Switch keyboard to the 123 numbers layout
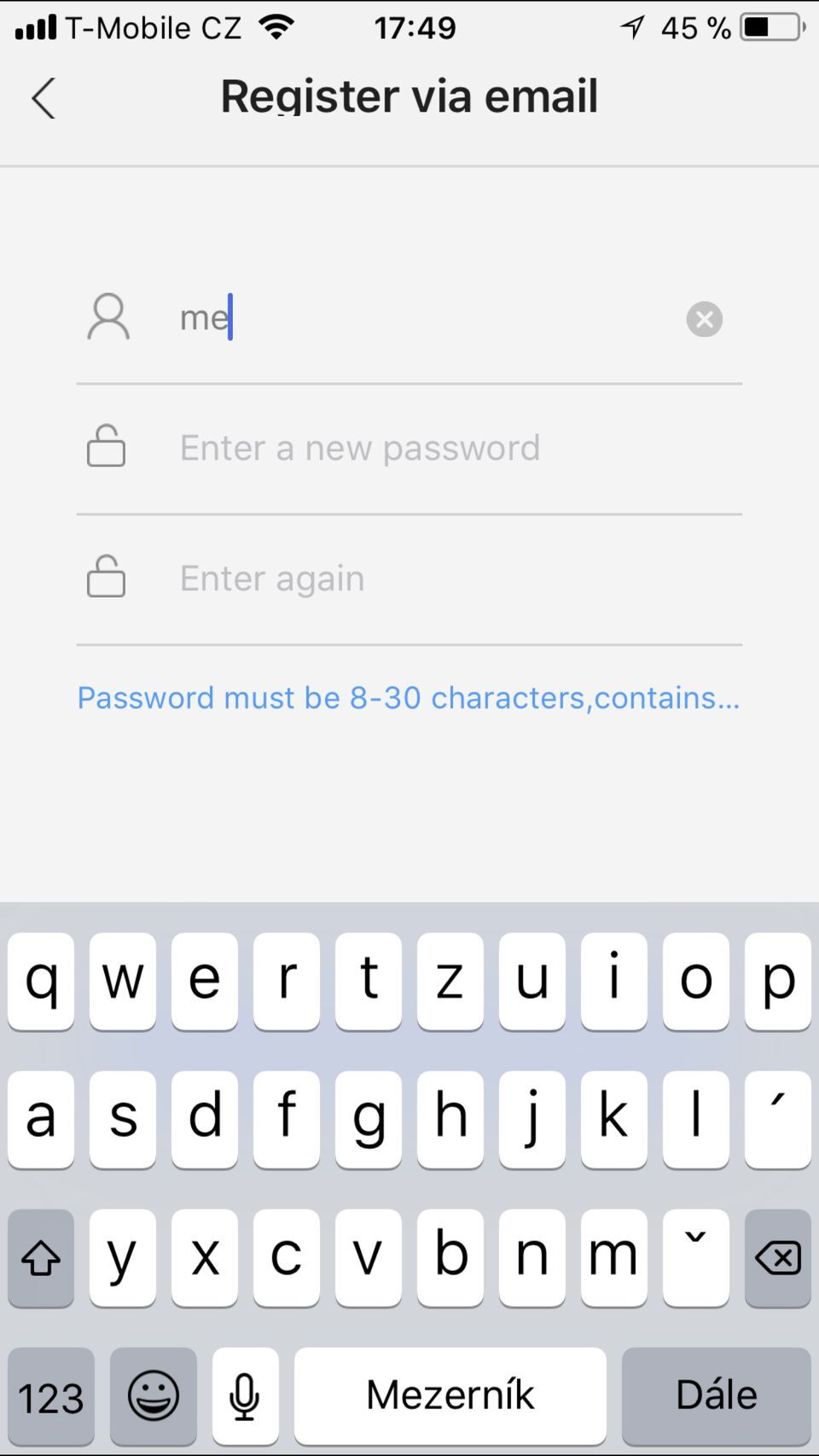 pos(51,1395)
